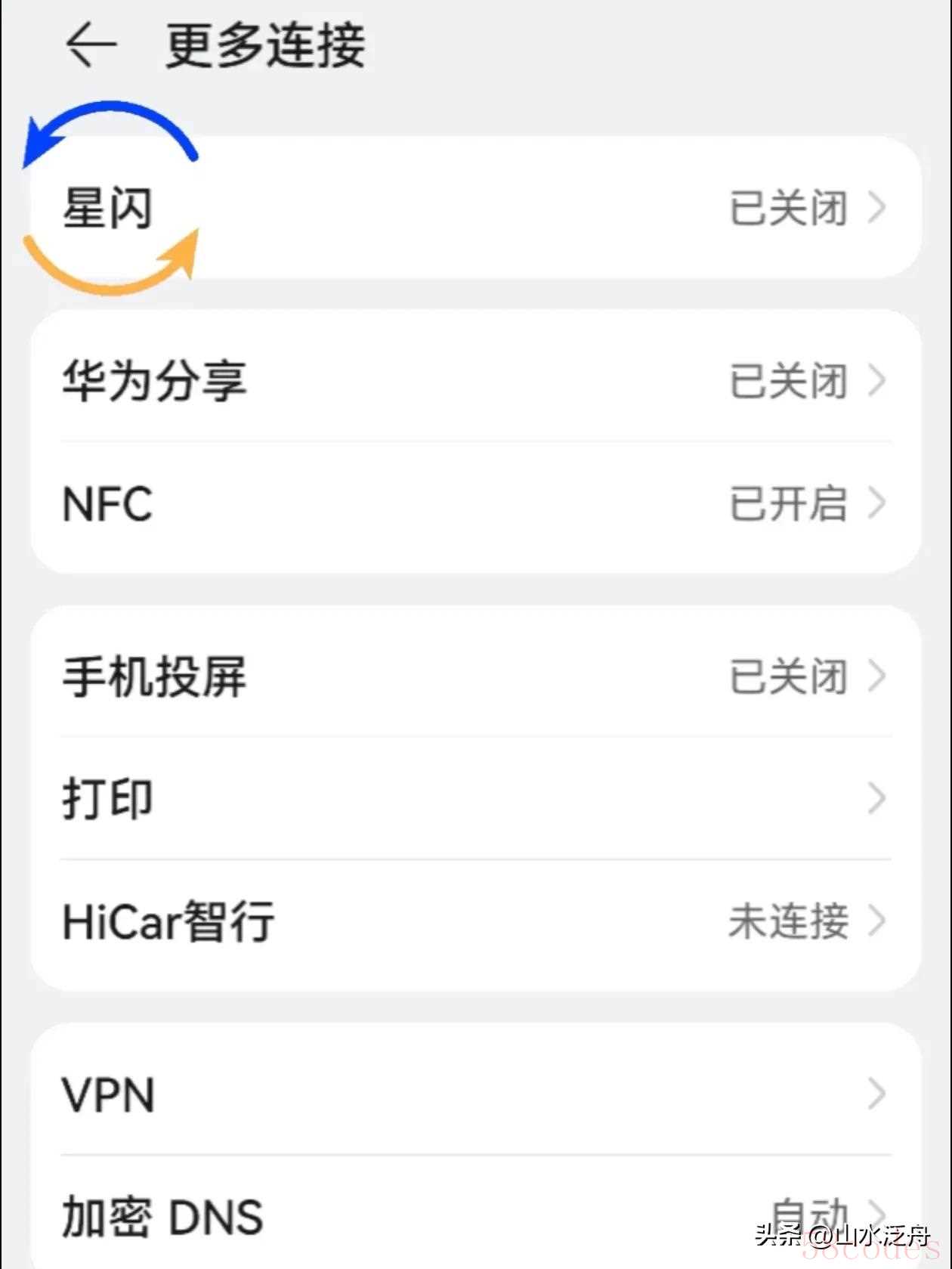Image resolution: width=952 pixels, height=1269 pixels.
Task: Open 星闪 settings
Action: pos(476,208)
